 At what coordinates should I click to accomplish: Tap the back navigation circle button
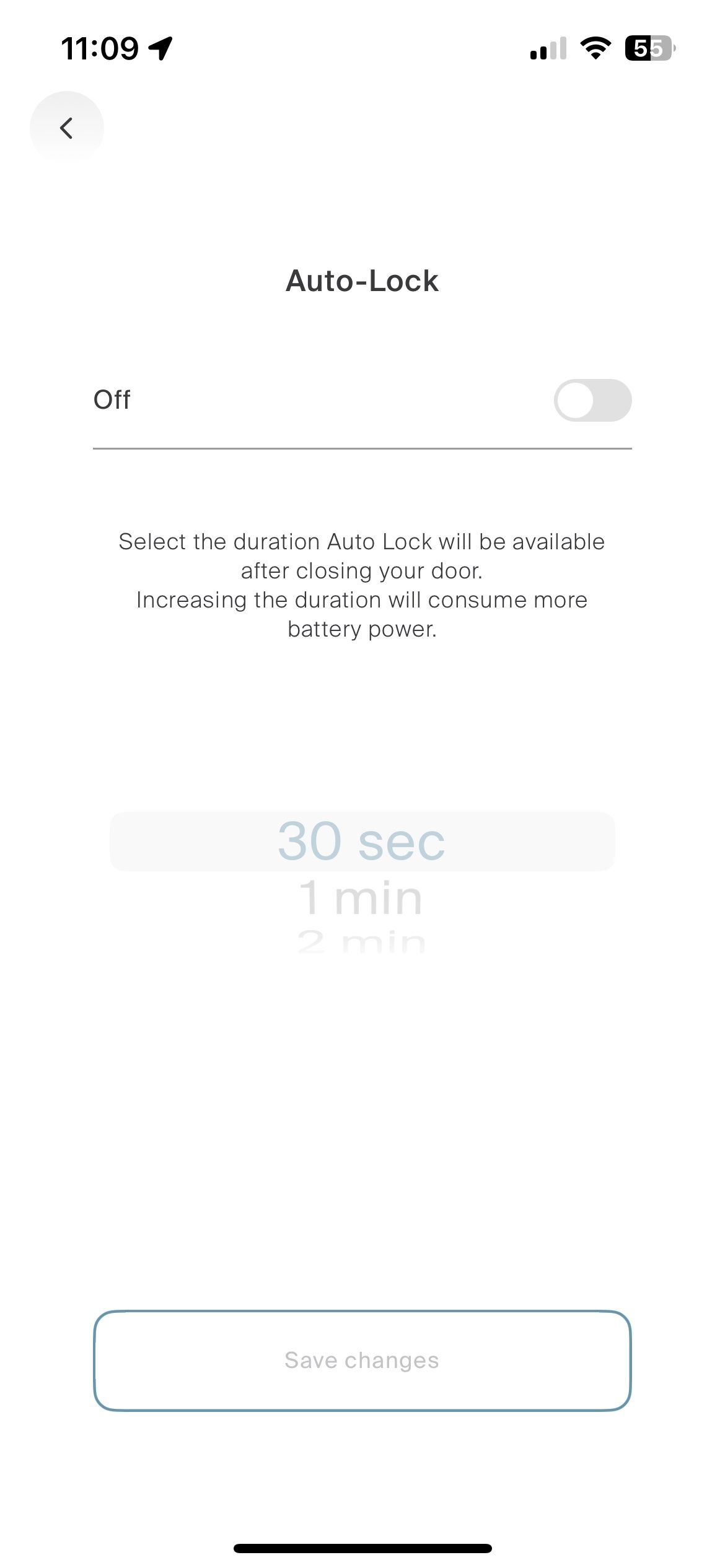click(x=66, y=128)
